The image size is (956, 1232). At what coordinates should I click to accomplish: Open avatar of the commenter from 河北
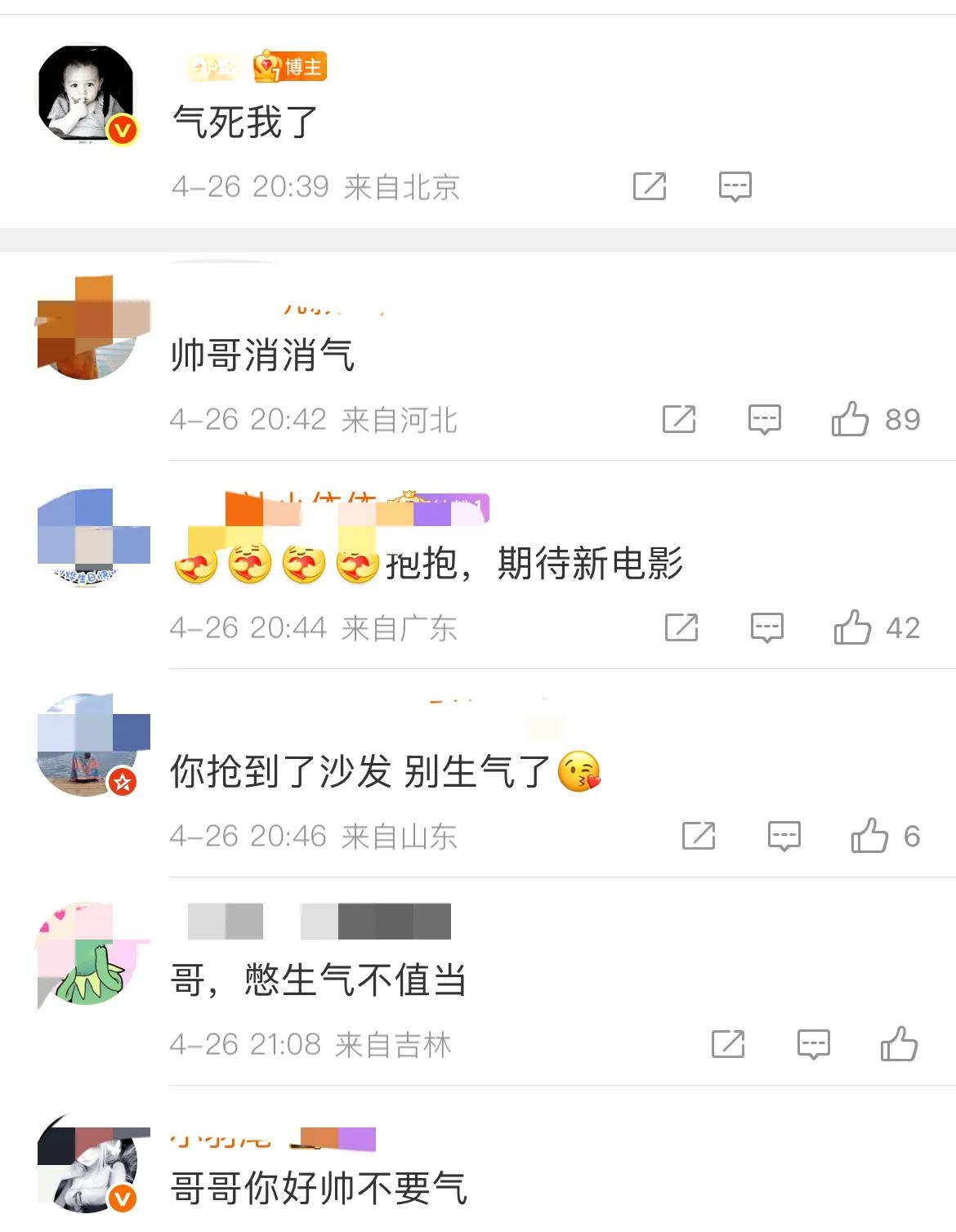[88, 328]
